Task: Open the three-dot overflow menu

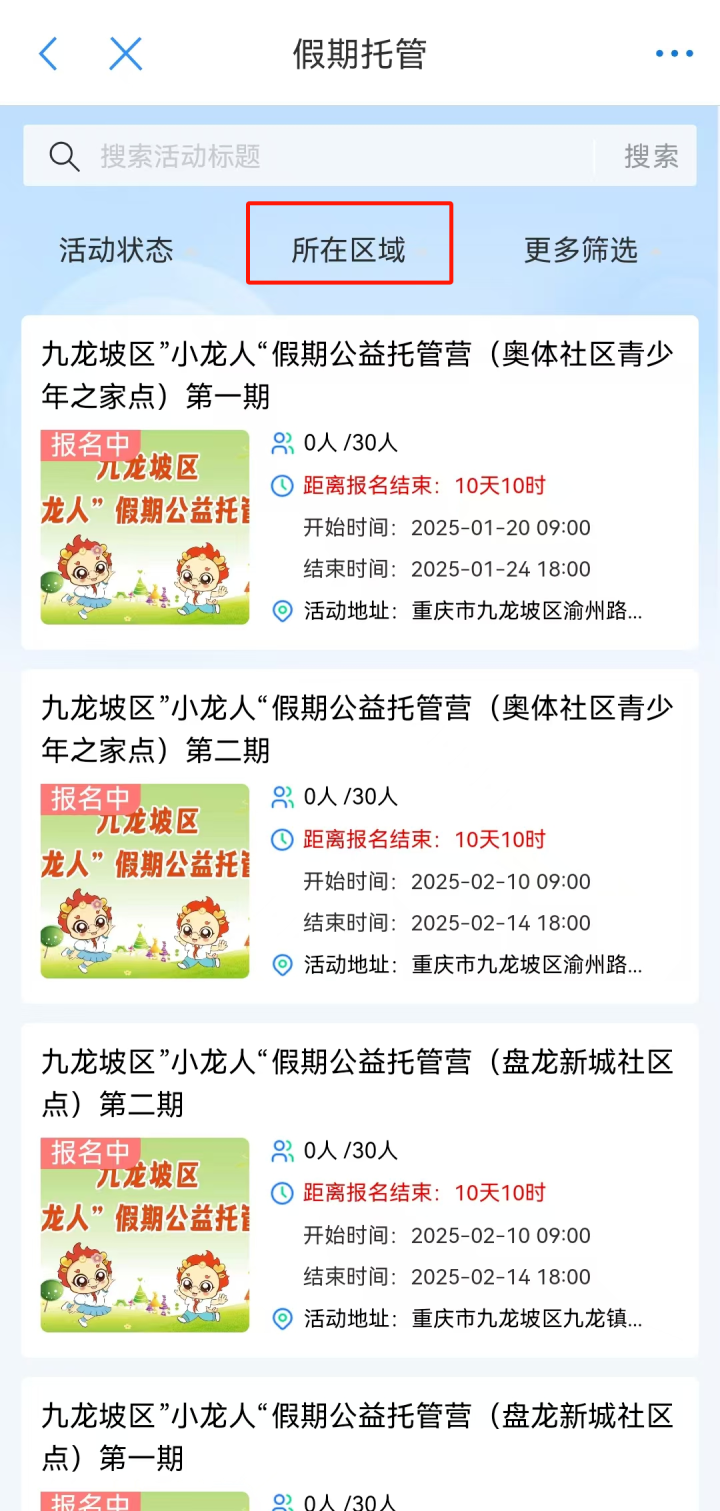Action: [x=674, y=54]
